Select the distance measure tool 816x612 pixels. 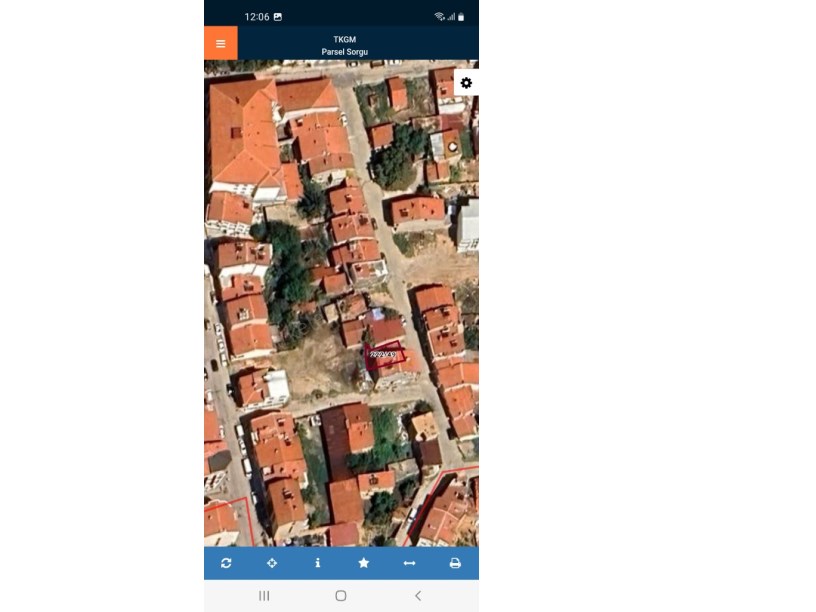[409, 563]
